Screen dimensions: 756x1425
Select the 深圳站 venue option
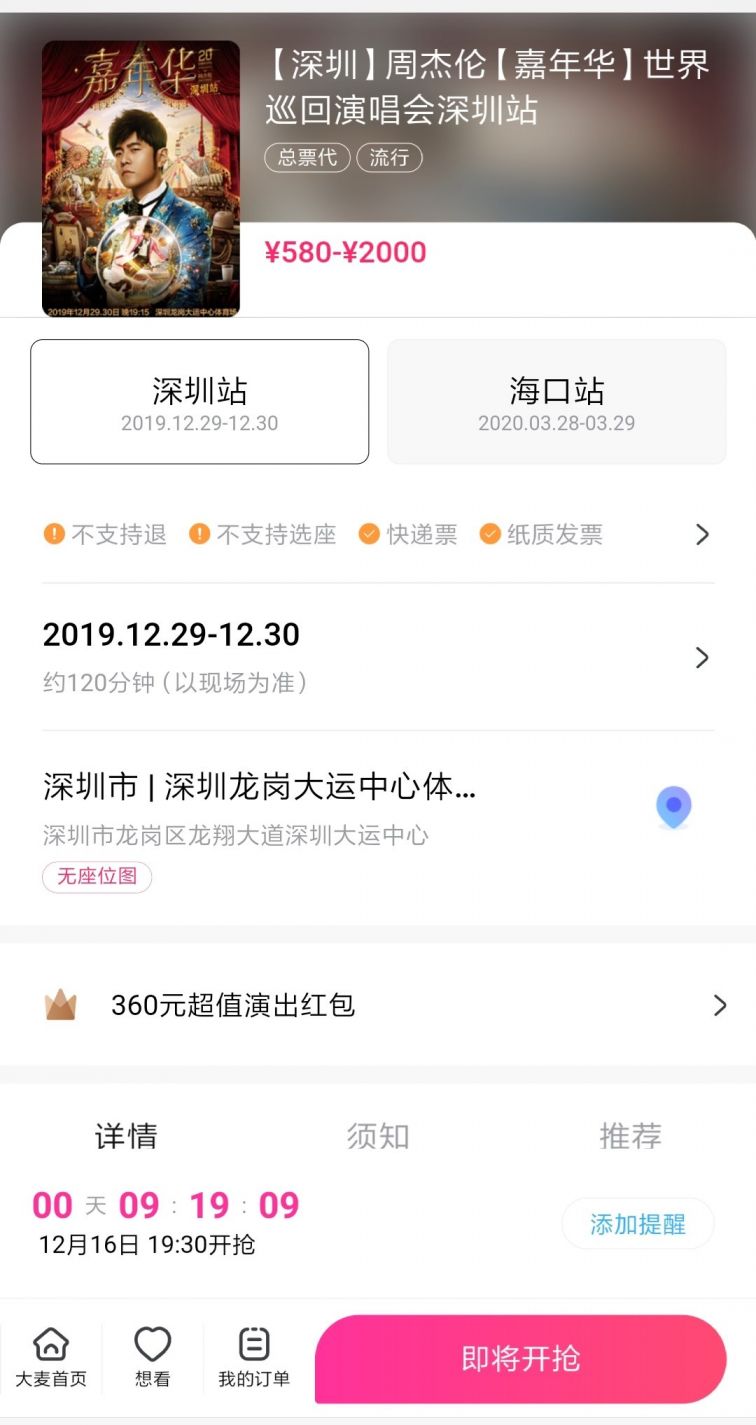coord(200,402)
